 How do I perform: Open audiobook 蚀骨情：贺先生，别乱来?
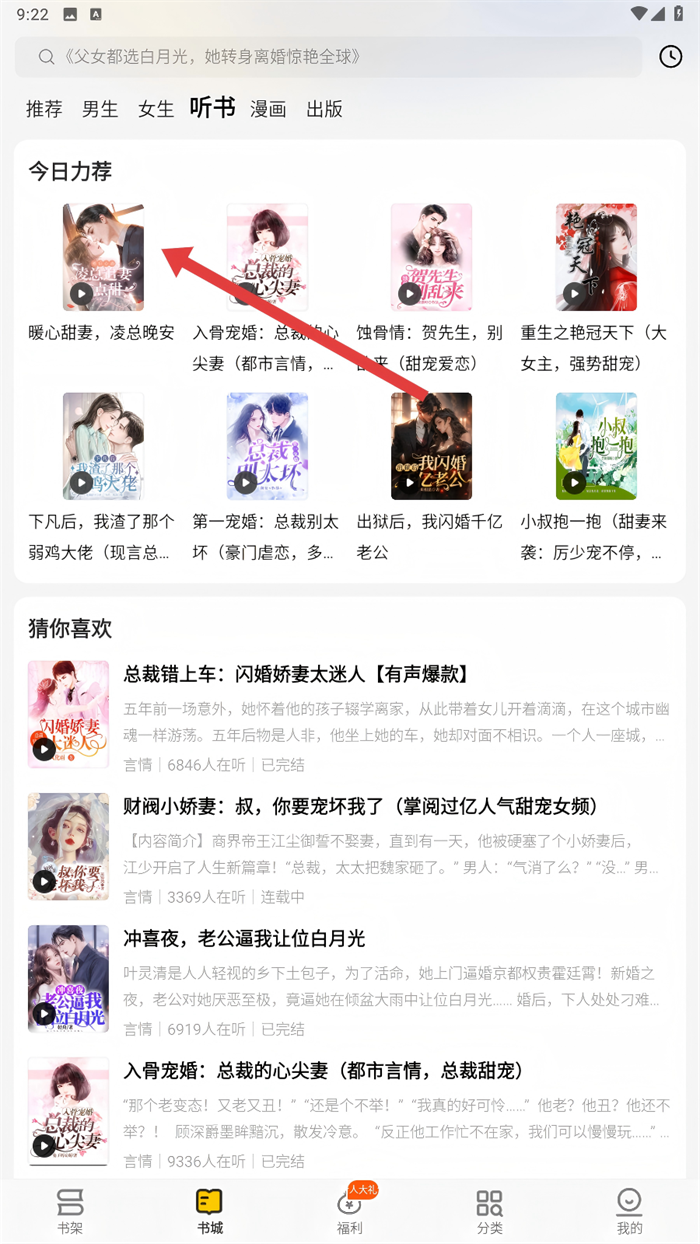pyautogui.click(x=431, y=257)
